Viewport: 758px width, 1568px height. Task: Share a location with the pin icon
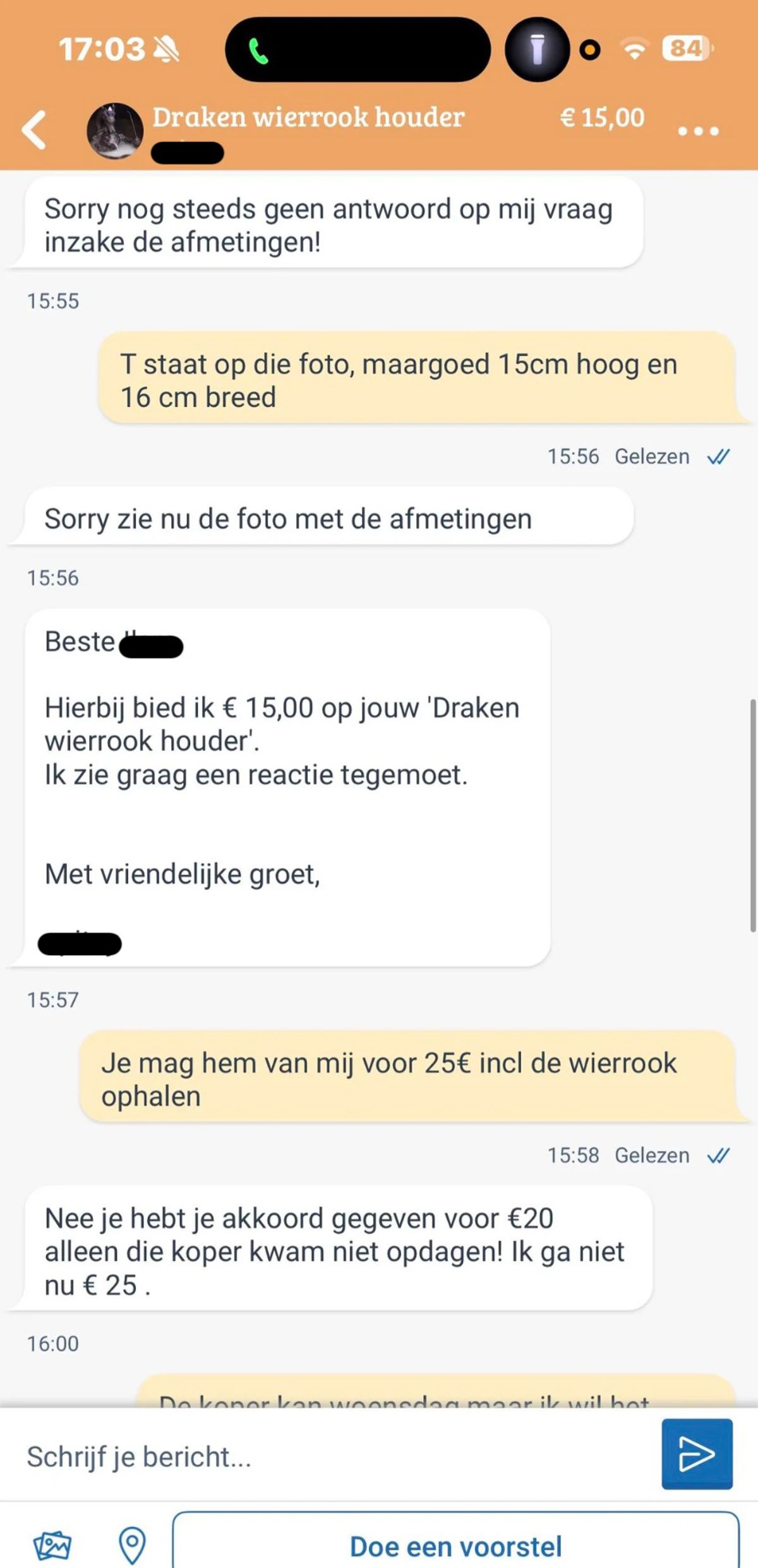(132, 1545)
